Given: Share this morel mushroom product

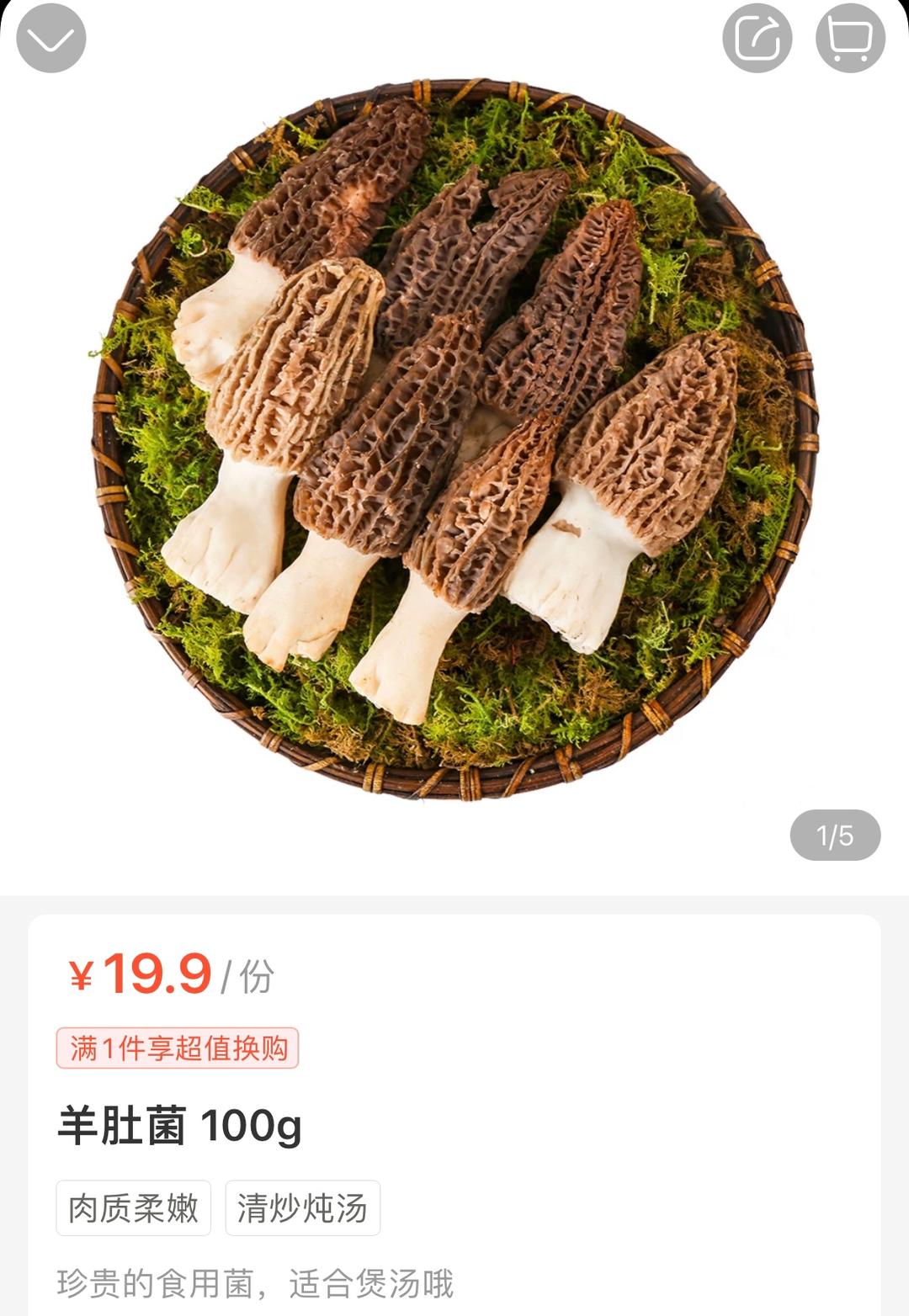Looking at the screenshot, I should [x=757, y=38].
